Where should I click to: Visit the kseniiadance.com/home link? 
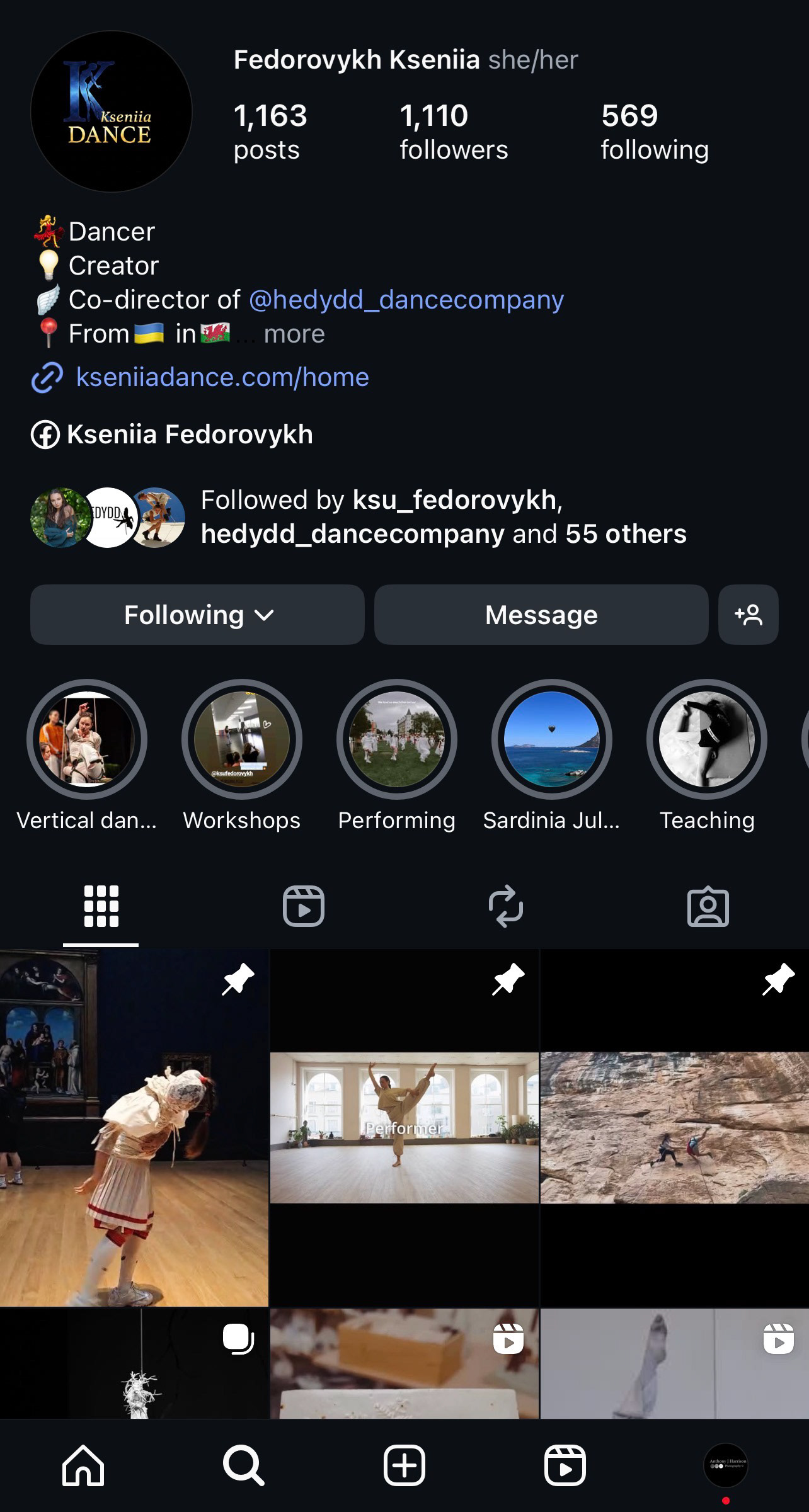pyautogui.click(x=222, y=377)
